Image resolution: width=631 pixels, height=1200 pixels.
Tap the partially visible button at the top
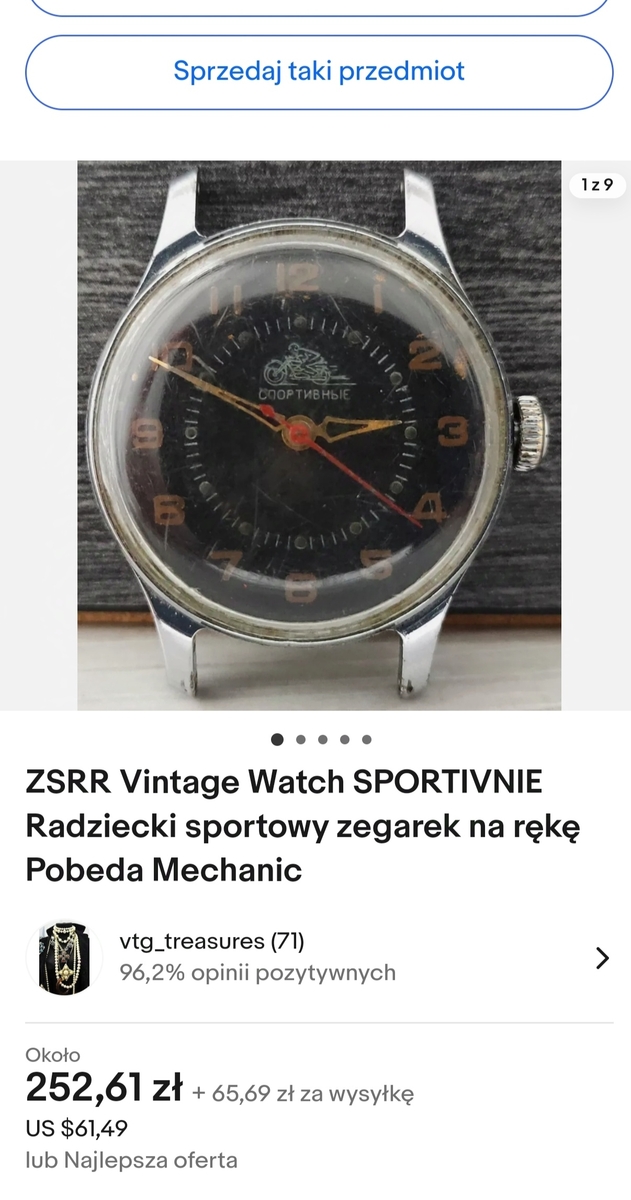click(x=319, y=7)
